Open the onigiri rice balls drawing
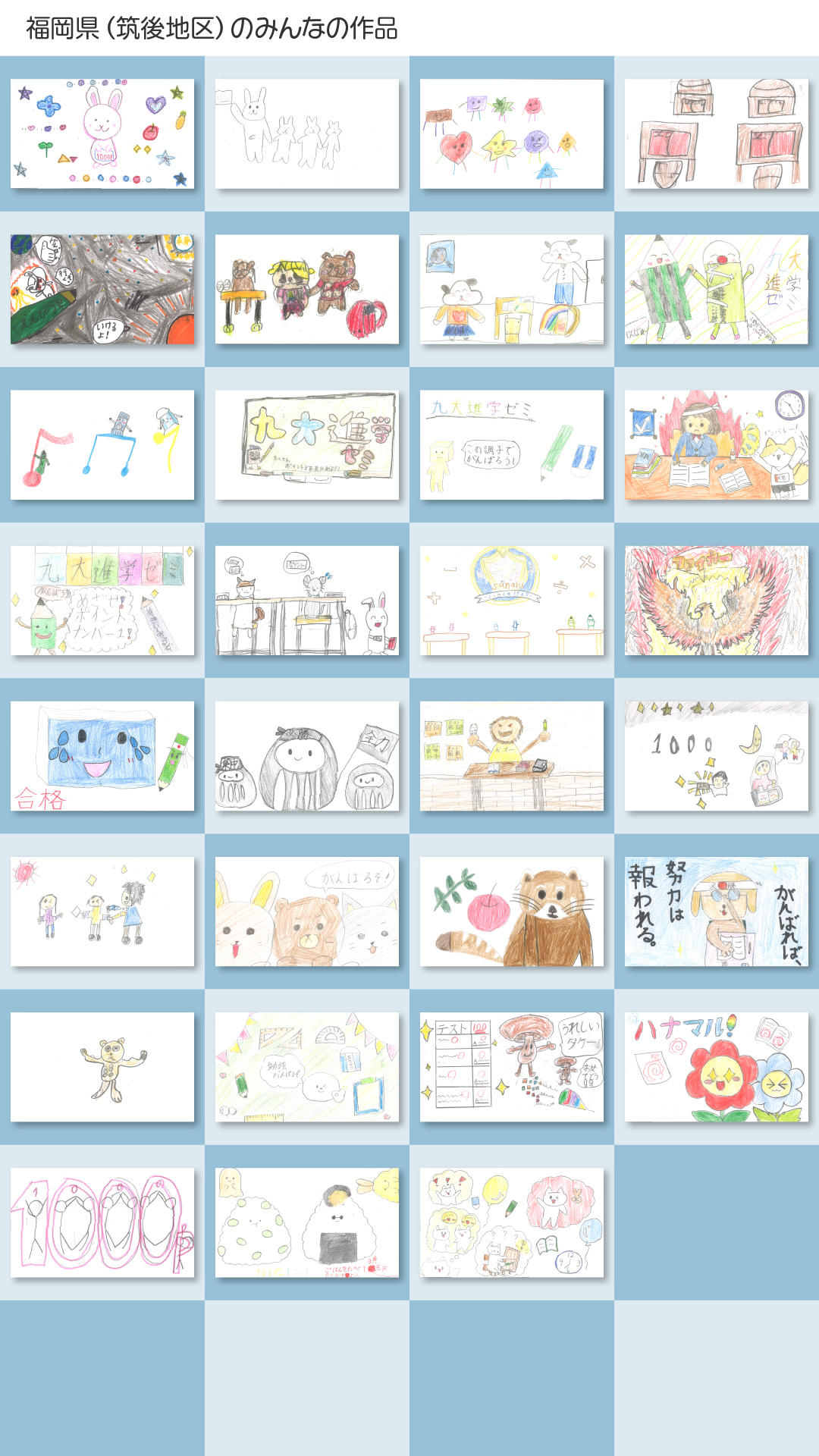This screenshot has height=1456, width=819. (x=307, y=1222)
